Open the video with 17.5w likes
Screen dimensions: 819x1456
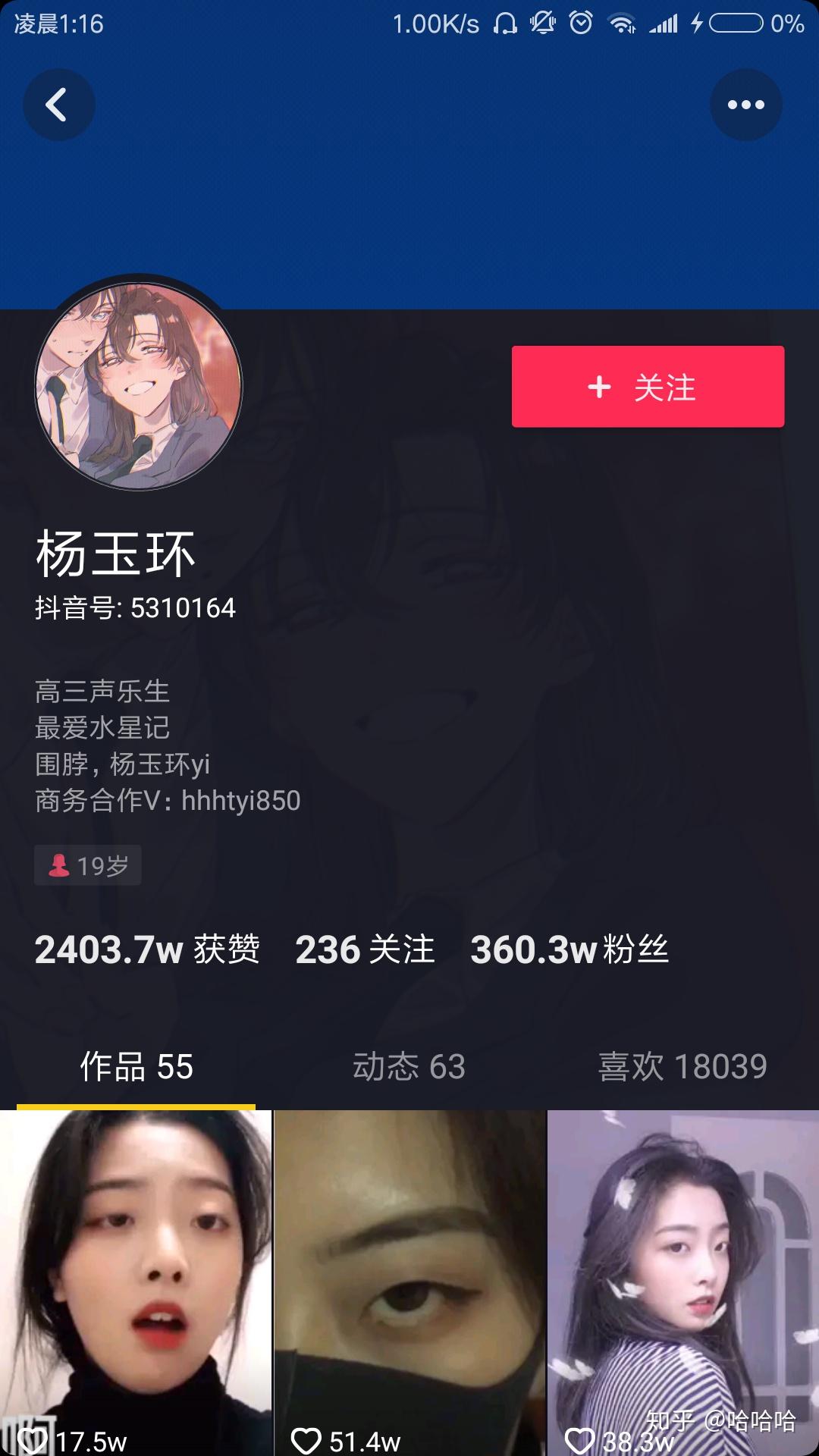click(136, 1282)
